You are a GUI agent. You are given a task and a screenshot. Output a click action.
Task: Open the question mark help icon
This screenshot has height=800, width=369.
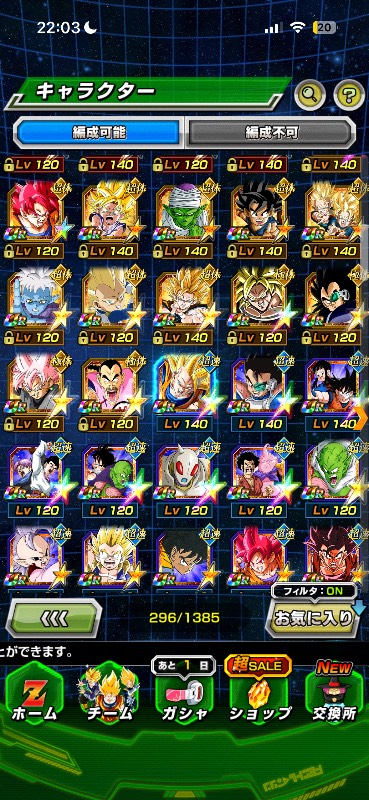click(x=349, y=94)
